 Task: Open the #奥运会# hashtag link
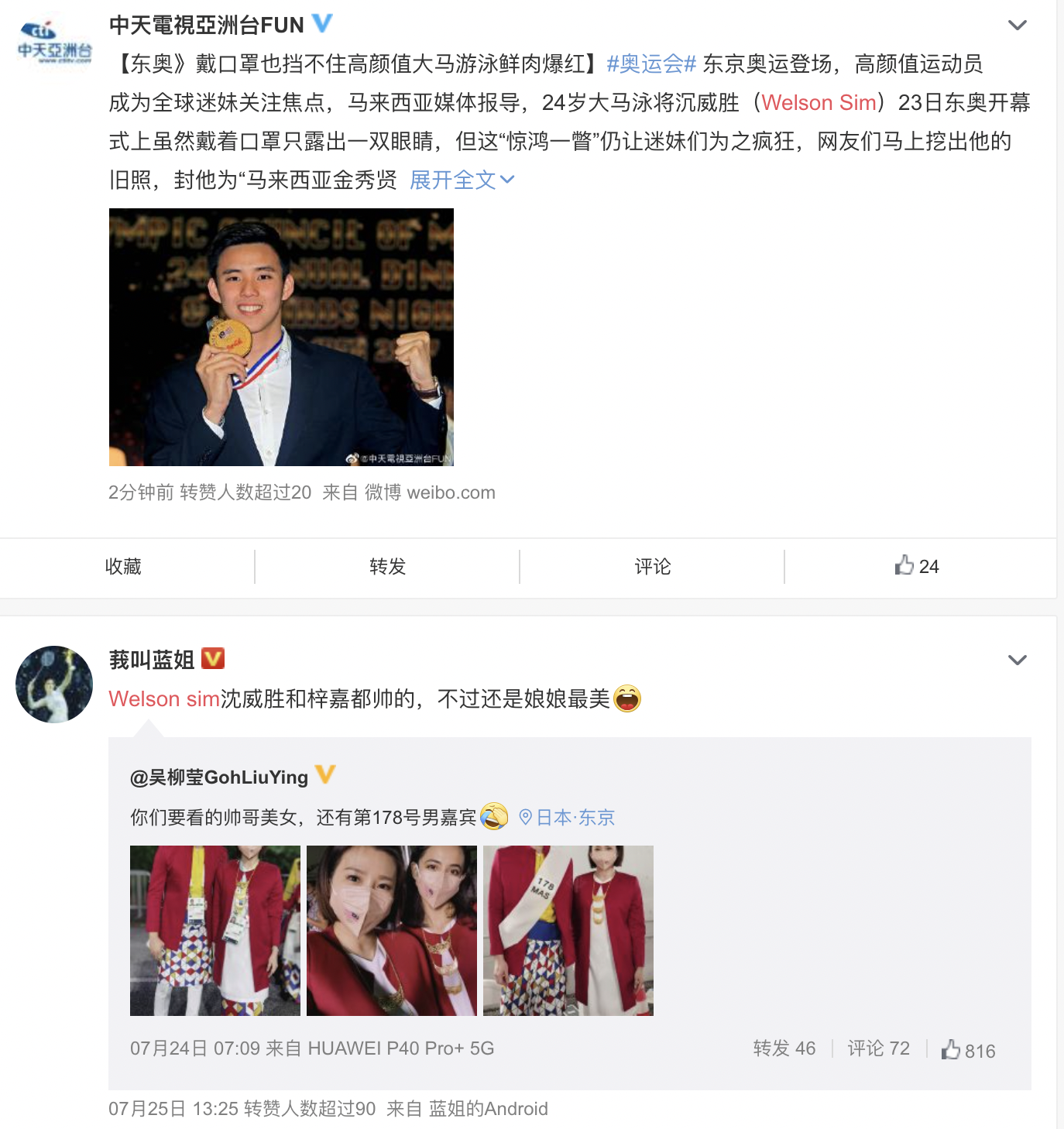[651, 64]
